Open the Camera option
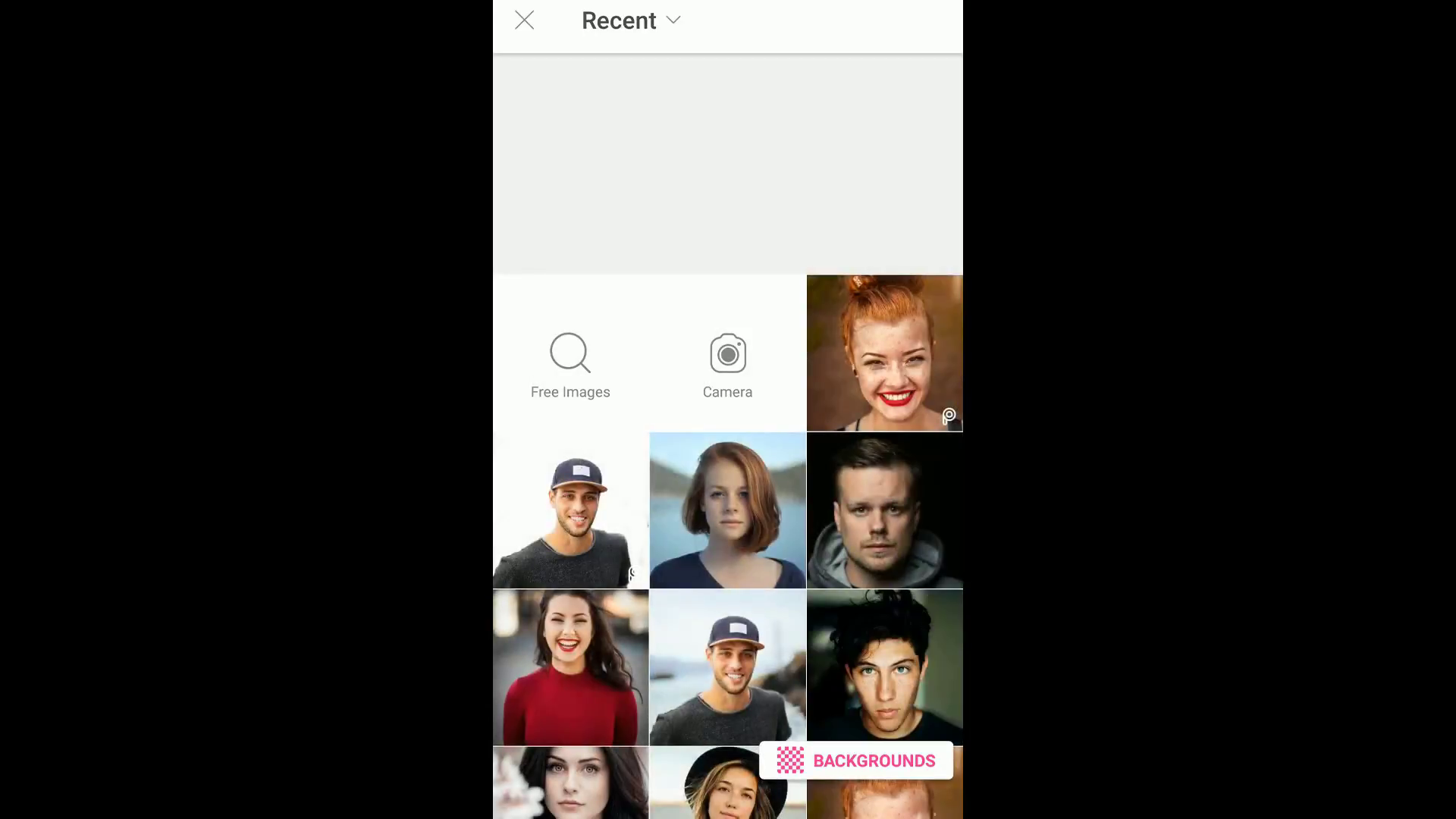 pyautogui.click(x=727, y=366)
